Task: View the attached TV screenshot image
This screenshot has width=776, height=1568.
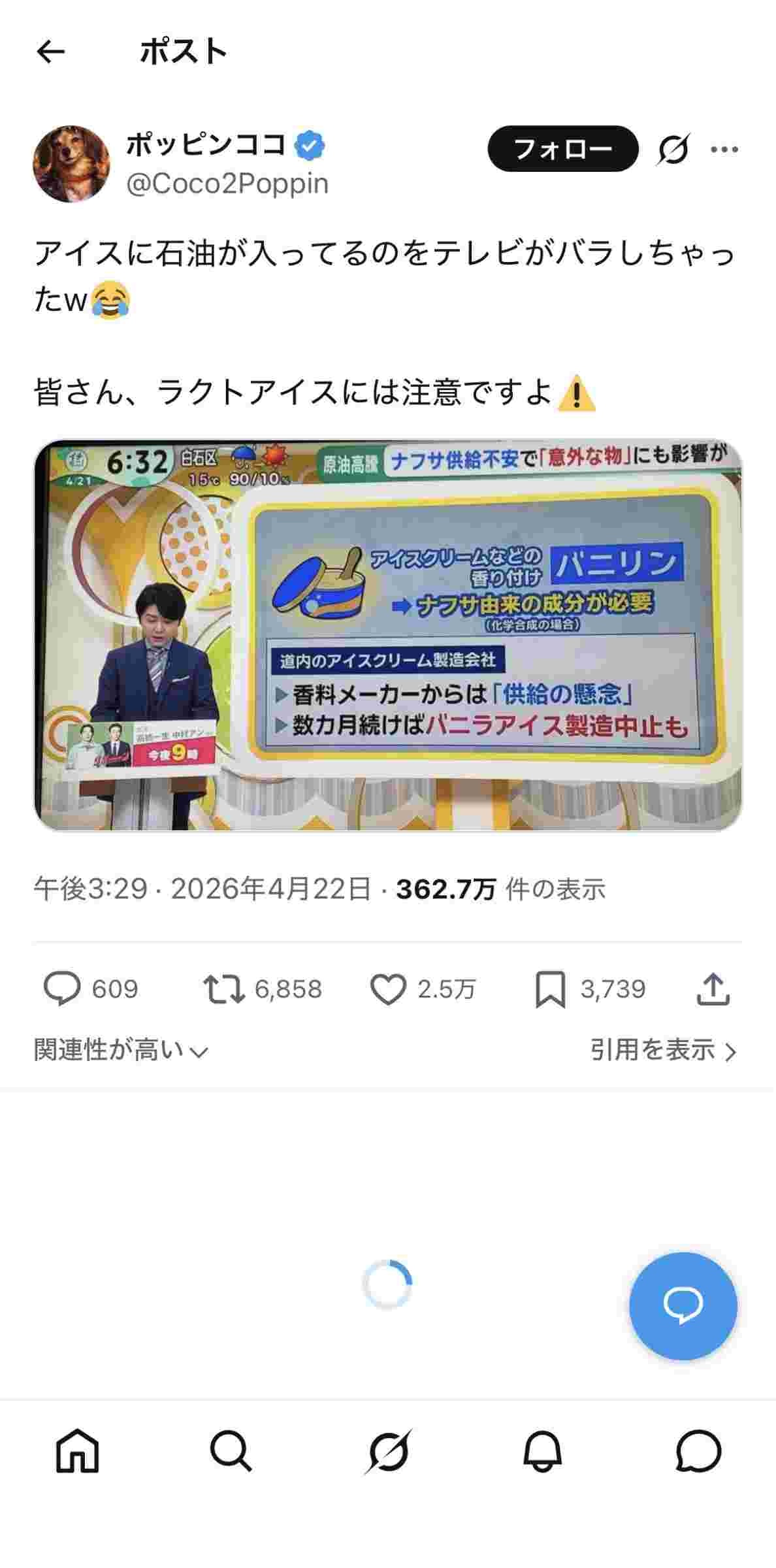Action: [388, 635]
